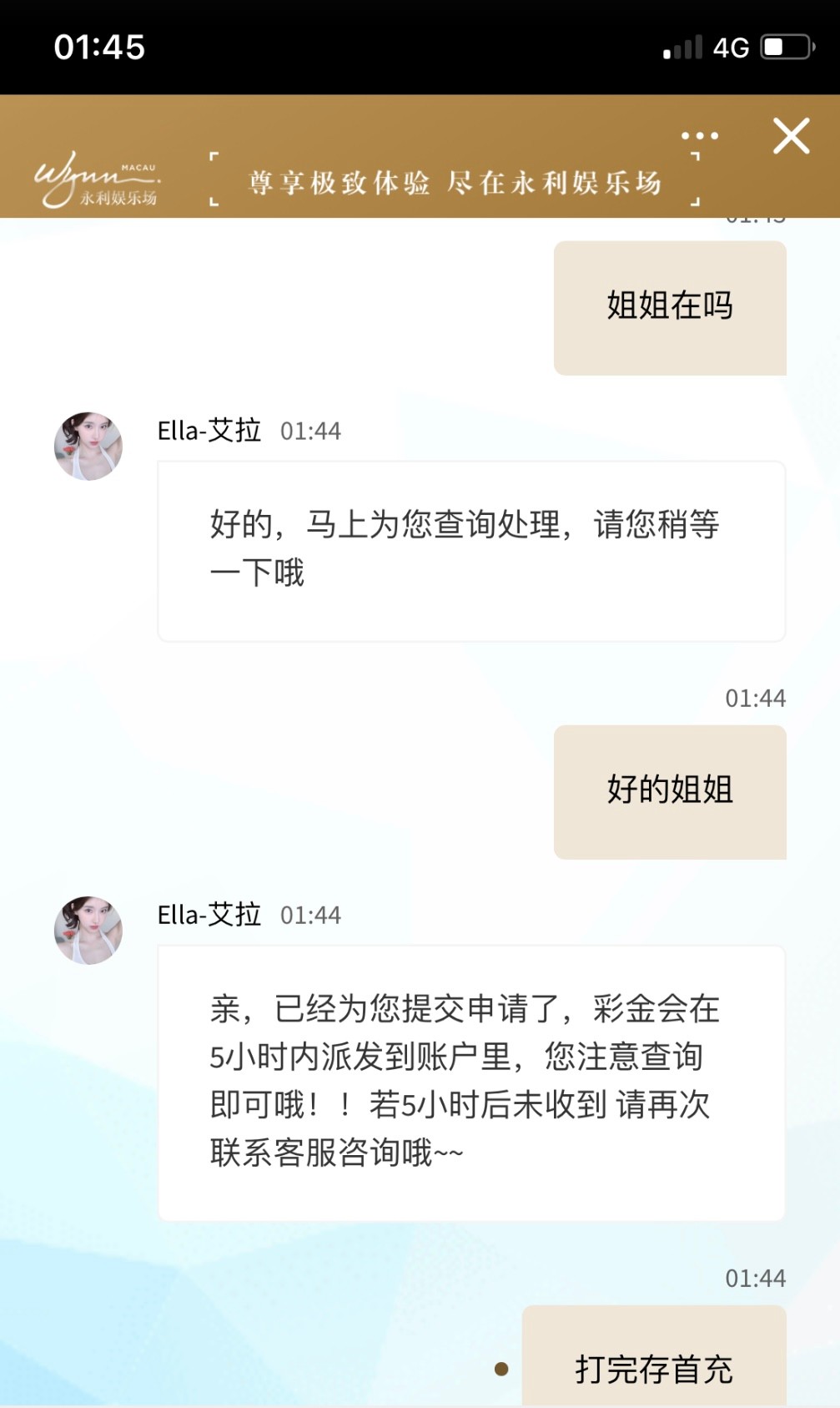Close the customer service chat window
The height and width of the screenshot is (1408, 840).
click(x=791, y=136)
